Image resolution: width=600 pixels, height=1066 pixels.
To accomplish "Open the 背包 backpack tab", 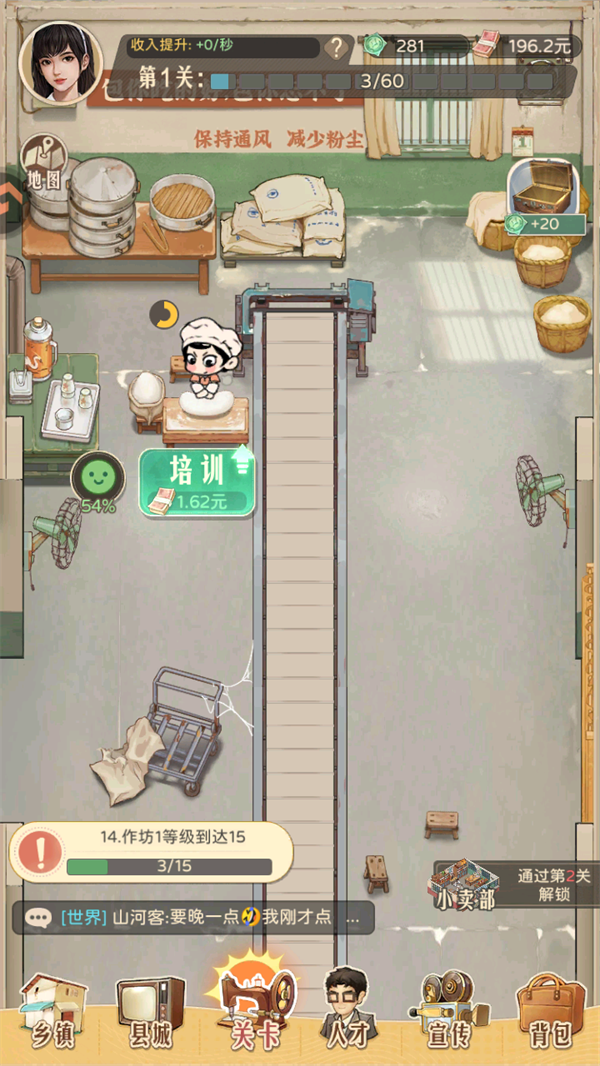I will 549,1010.
